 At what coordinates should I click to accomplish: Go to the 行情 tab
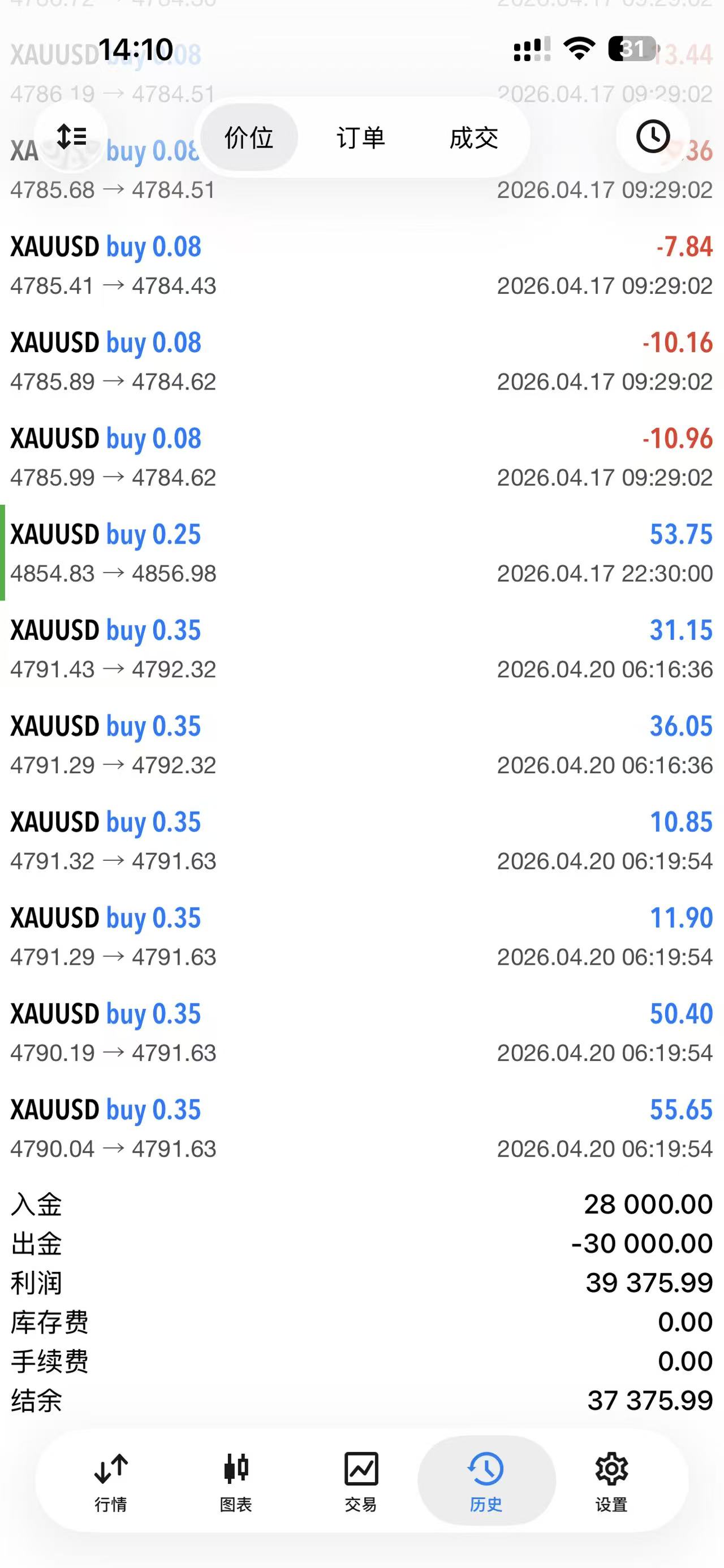[111, 1481]
